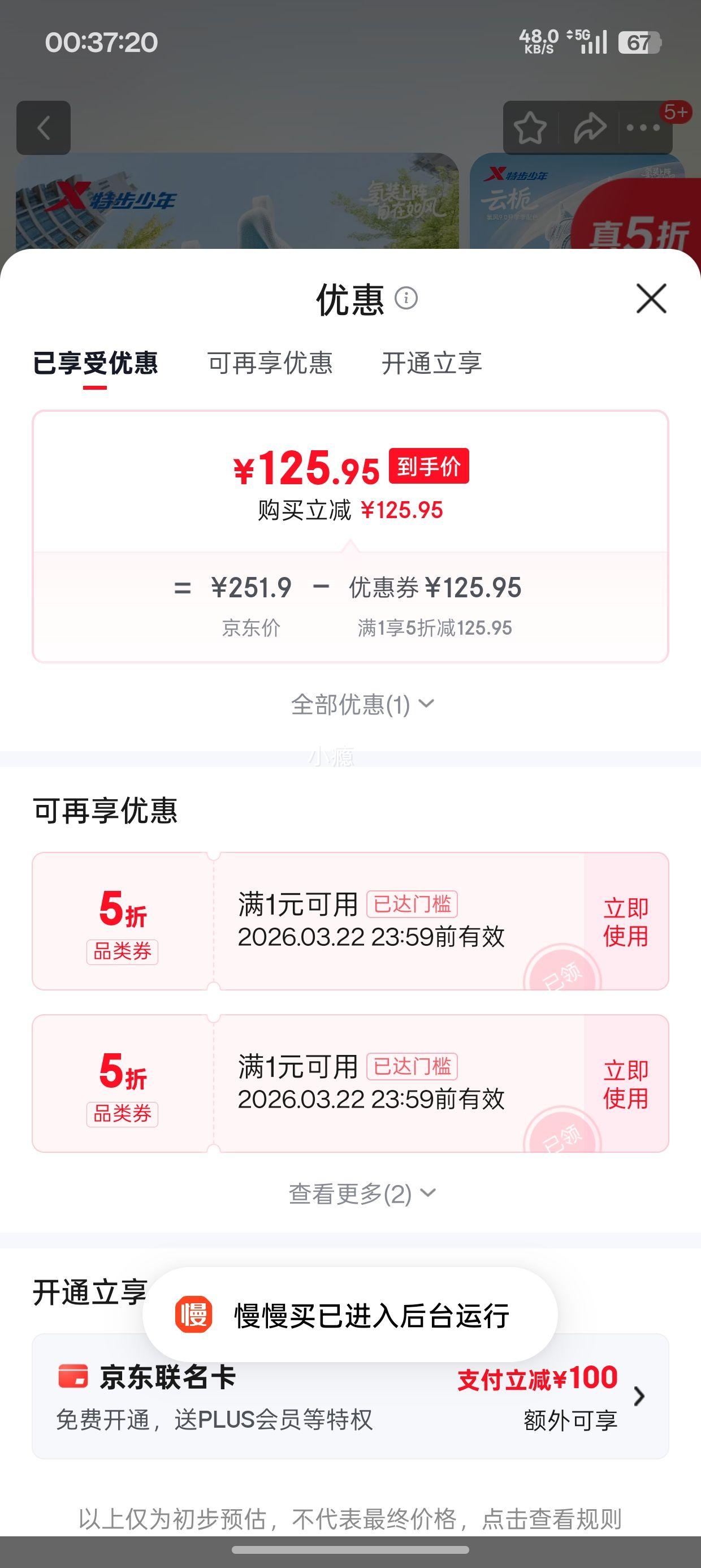Close the 优惠 panel with the X

click(x=651, y=299)
